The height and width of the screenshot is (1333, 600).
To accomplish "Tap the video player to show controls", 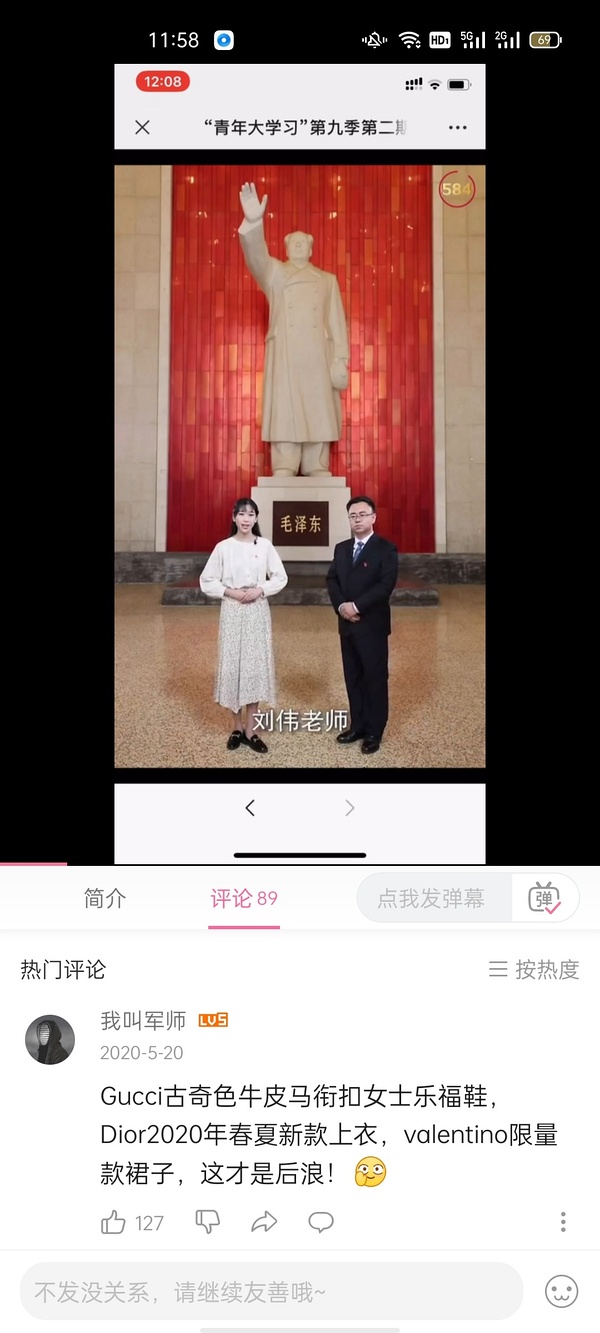I will click(x=300, y=450).
